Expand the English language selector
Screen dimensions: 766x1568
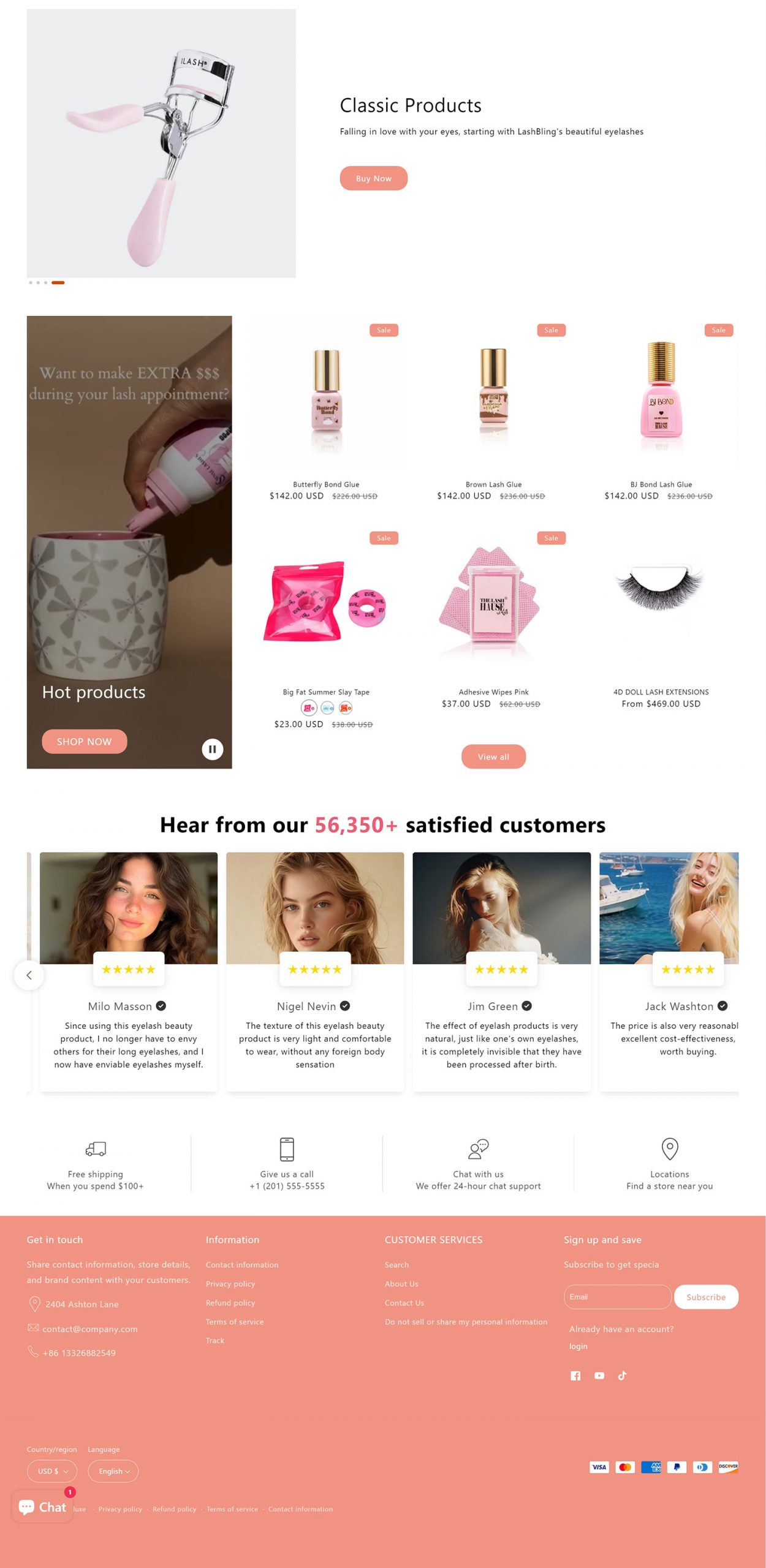tap(113, 1471)
